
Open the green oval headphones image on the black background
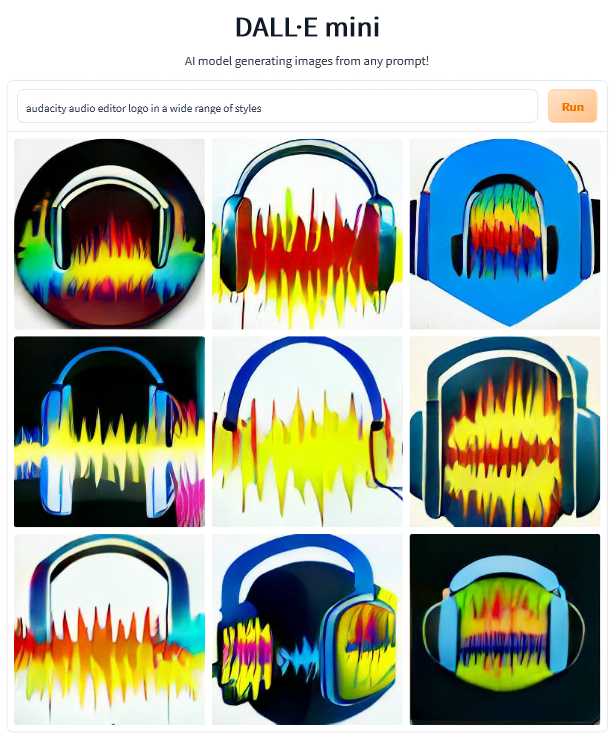(504, 629)
